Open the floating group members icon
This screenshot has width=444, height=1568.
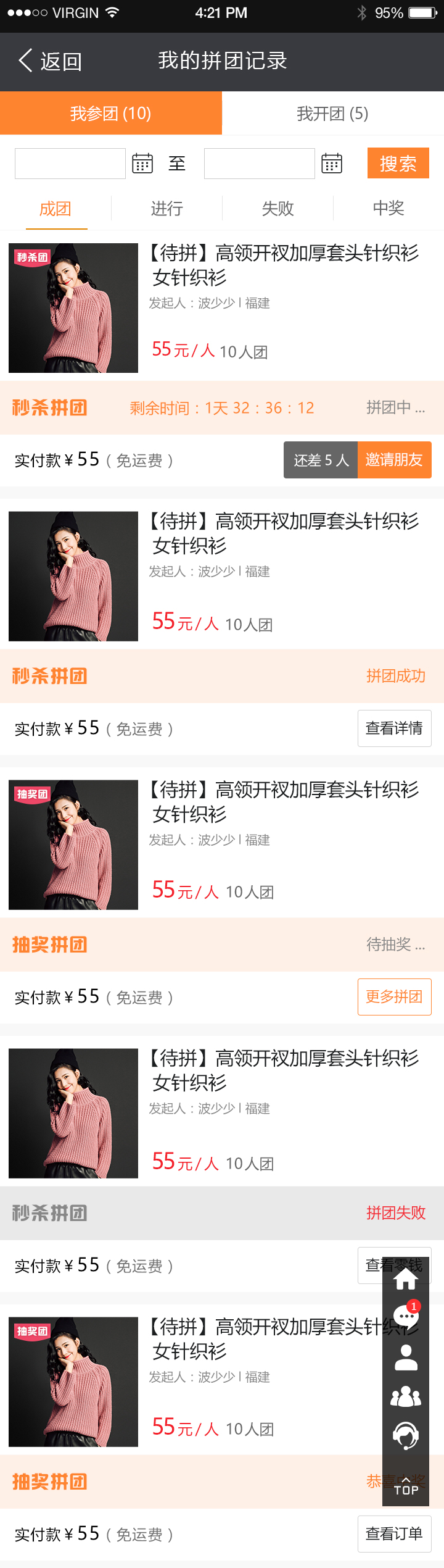(406, 1396)
